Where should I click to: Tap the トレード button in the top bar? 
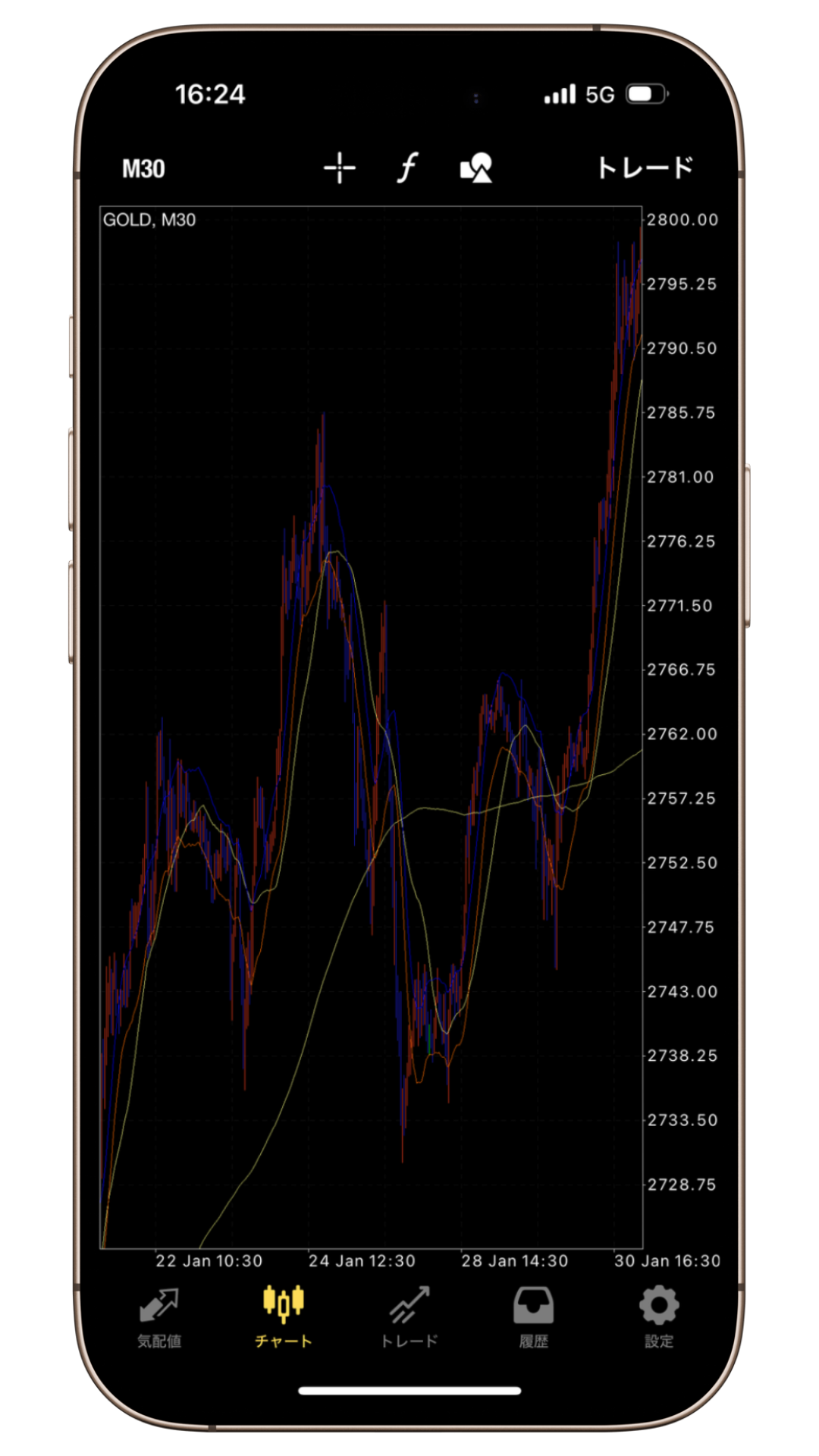[x=645, y=168]
